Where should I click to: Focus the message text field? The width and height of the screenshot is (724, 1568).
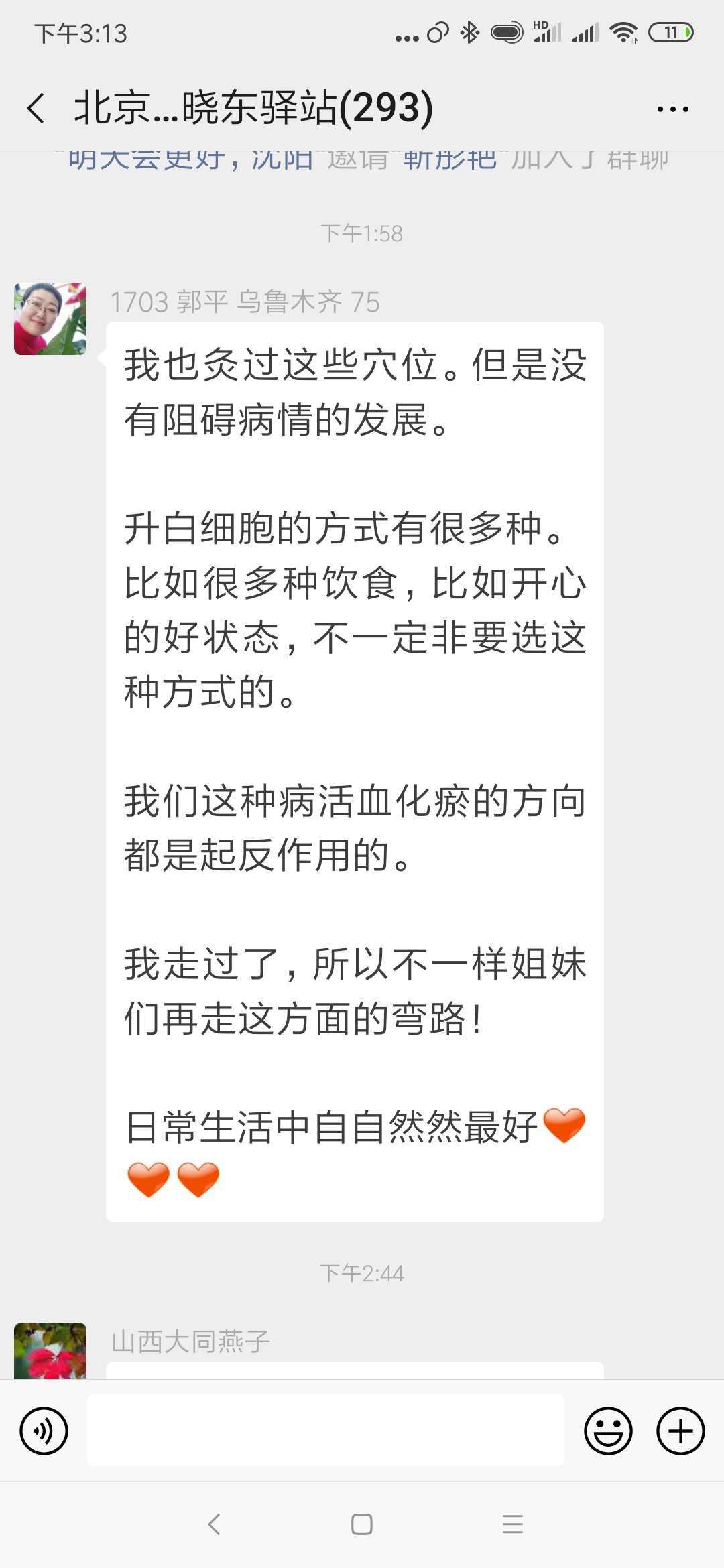(x=326, y=1431)
